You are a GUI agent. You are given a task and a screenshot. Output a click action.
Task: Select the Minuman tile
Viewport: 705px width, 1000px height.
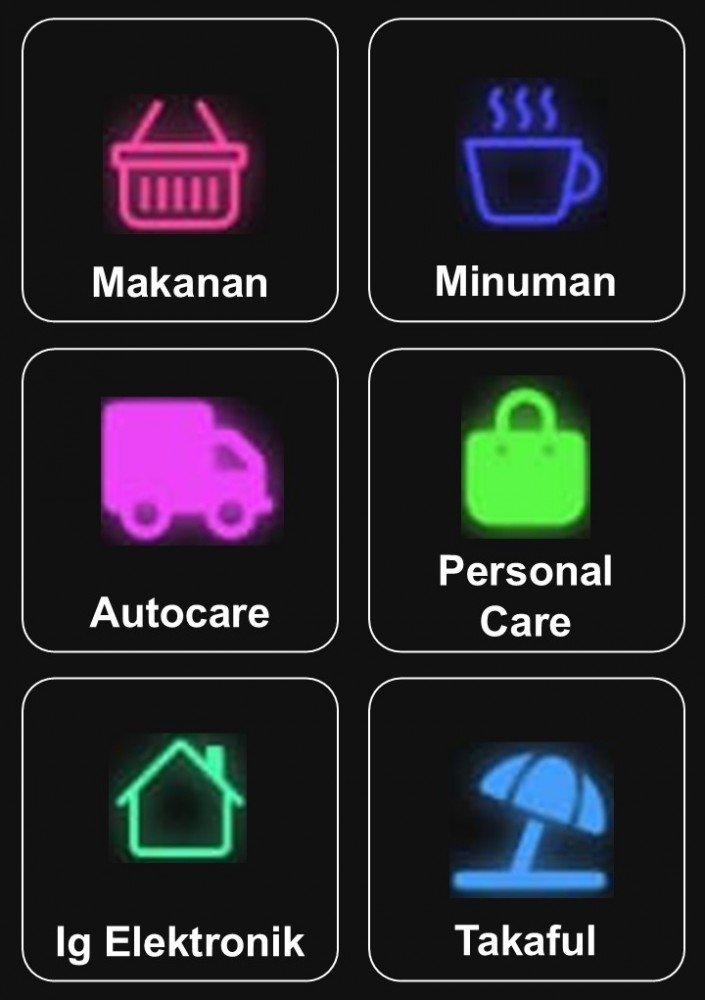(527, 171)
